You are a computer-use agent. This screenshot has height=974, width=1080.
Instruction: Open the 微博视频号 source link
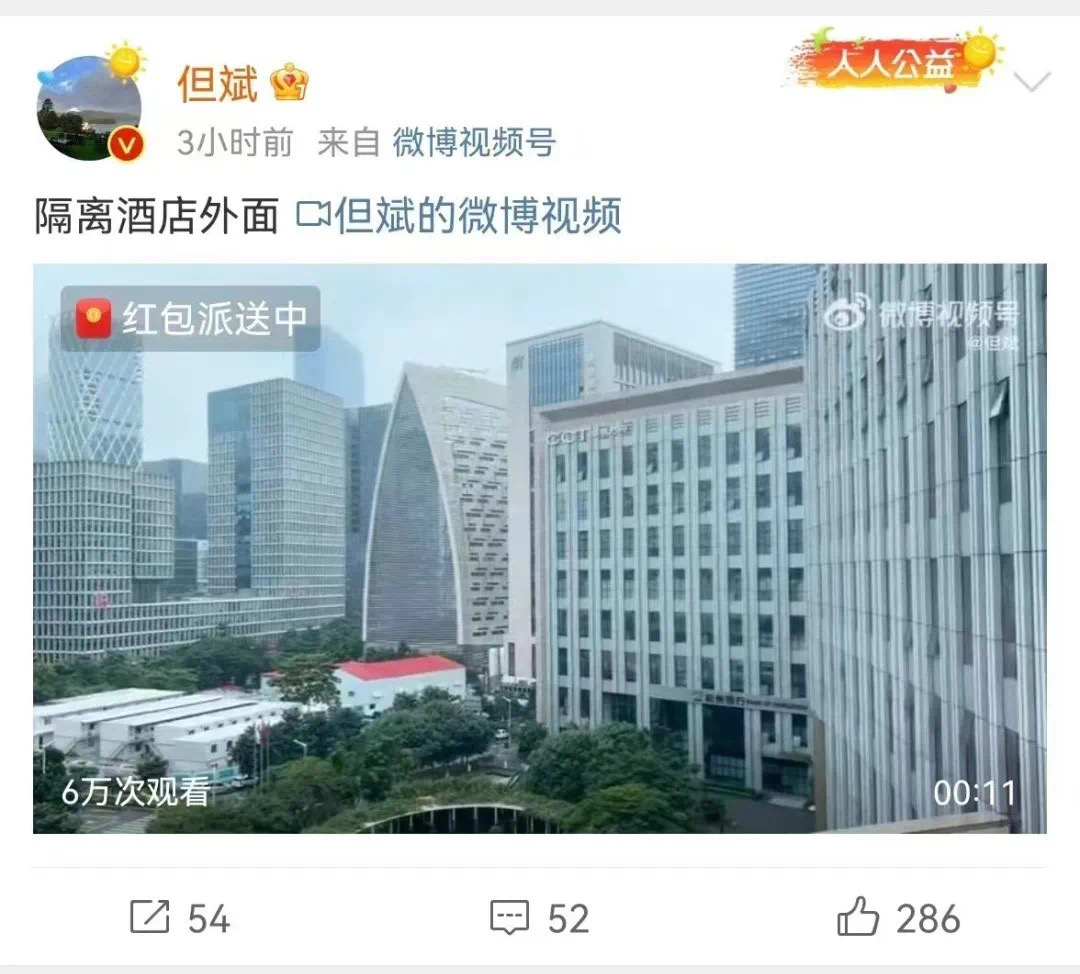click(x=473, y=143)
